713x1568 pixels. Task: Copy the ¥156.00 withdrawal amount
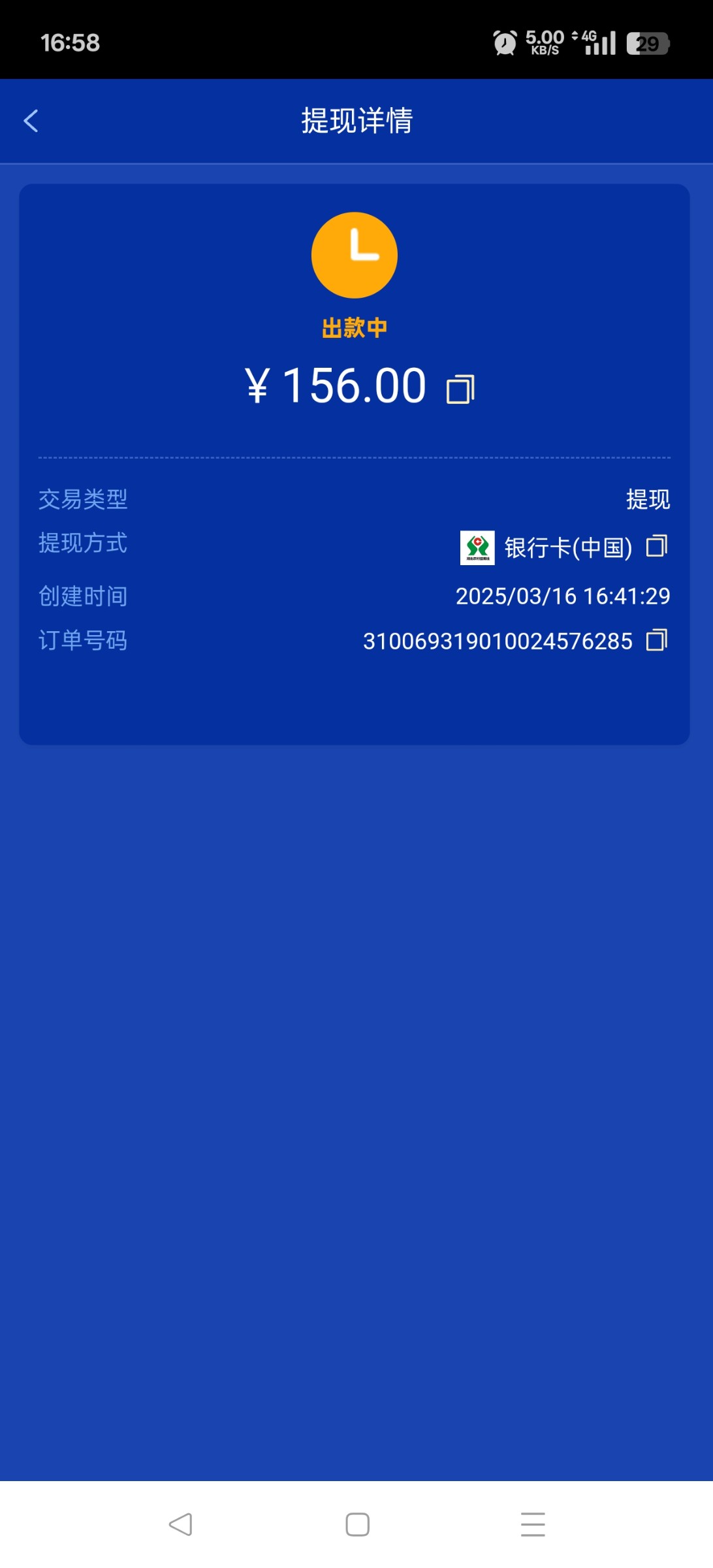(x=460, y=389)
